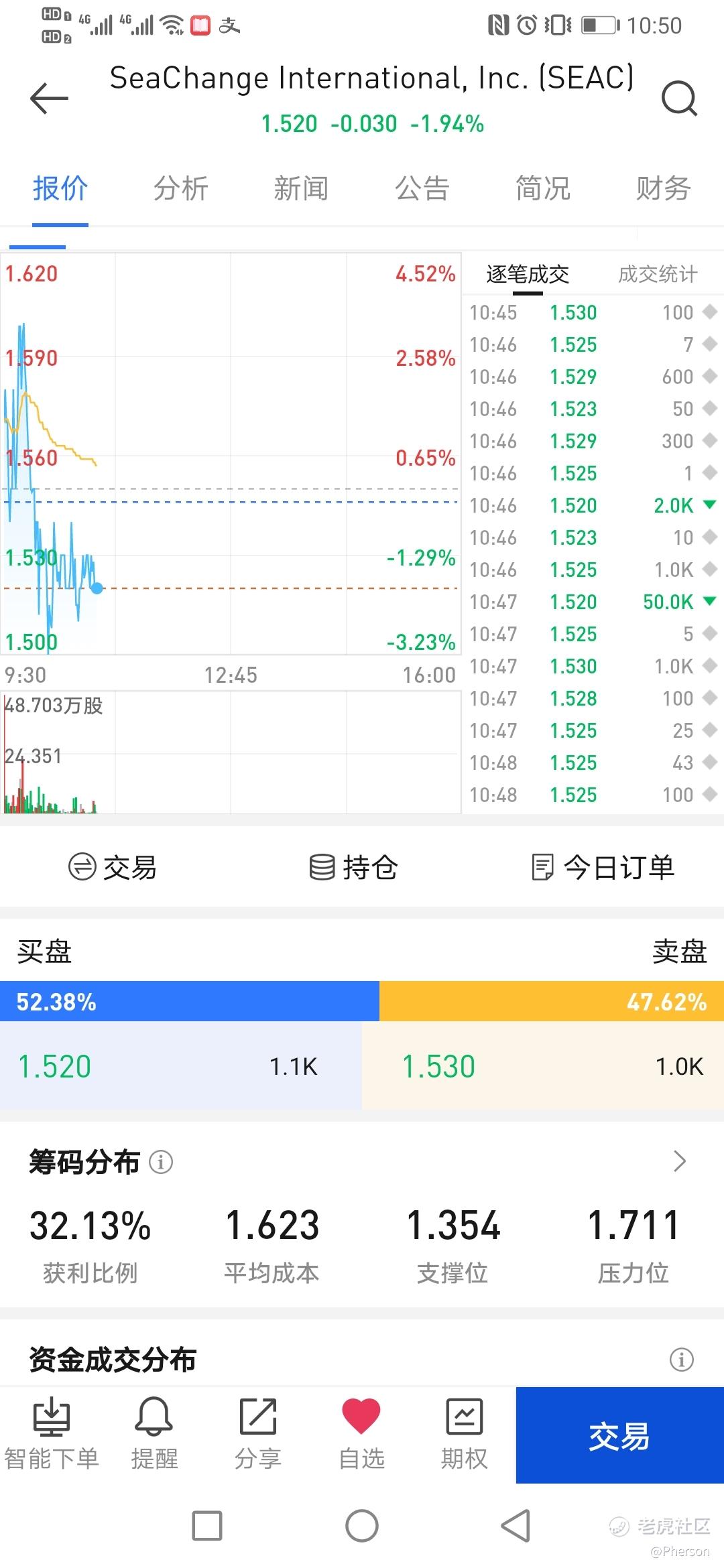The image size is (724, 1568).
Task: Open the 公告 tab
Action: 422,188
